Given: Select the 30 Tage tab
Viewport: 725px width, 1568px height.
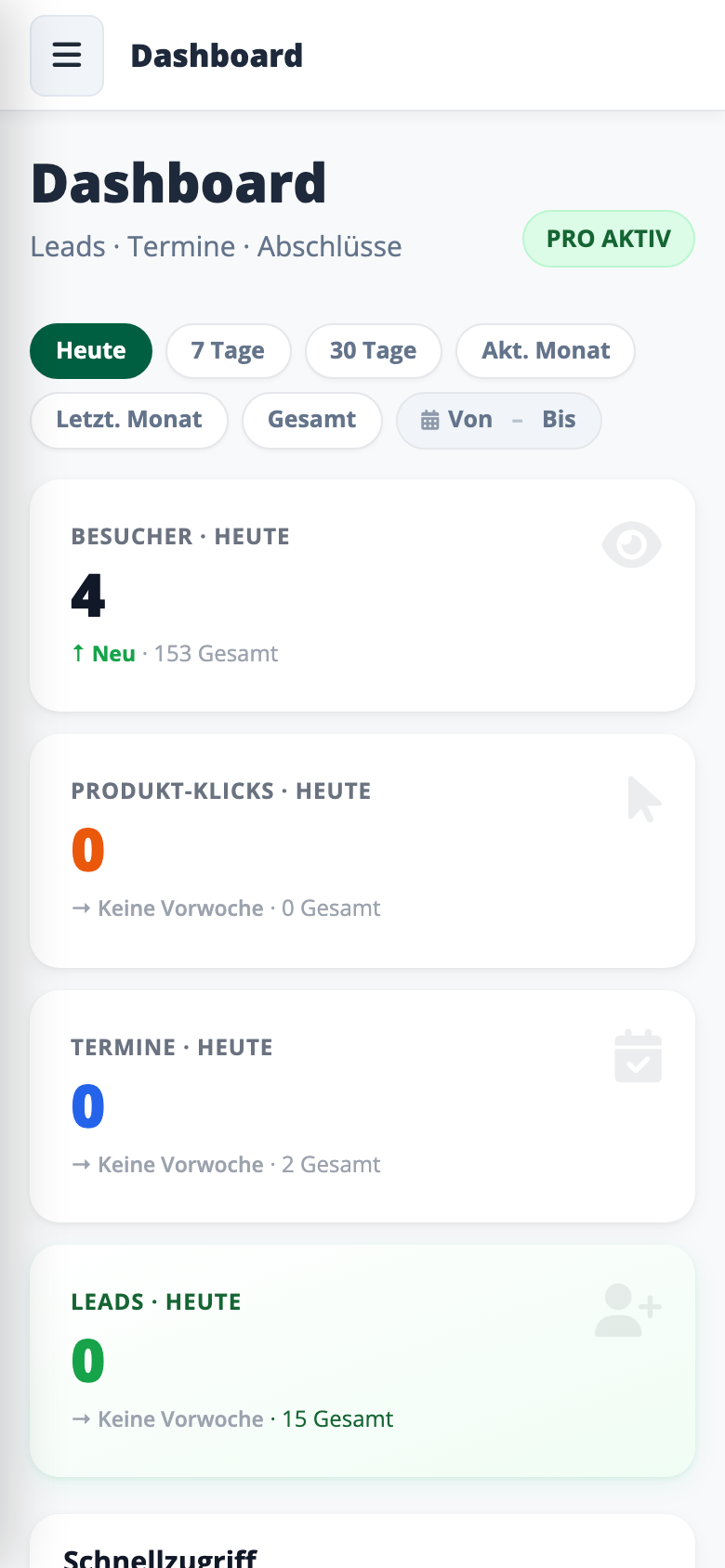Looking at the screenshot, I should (x=373, y=351).
